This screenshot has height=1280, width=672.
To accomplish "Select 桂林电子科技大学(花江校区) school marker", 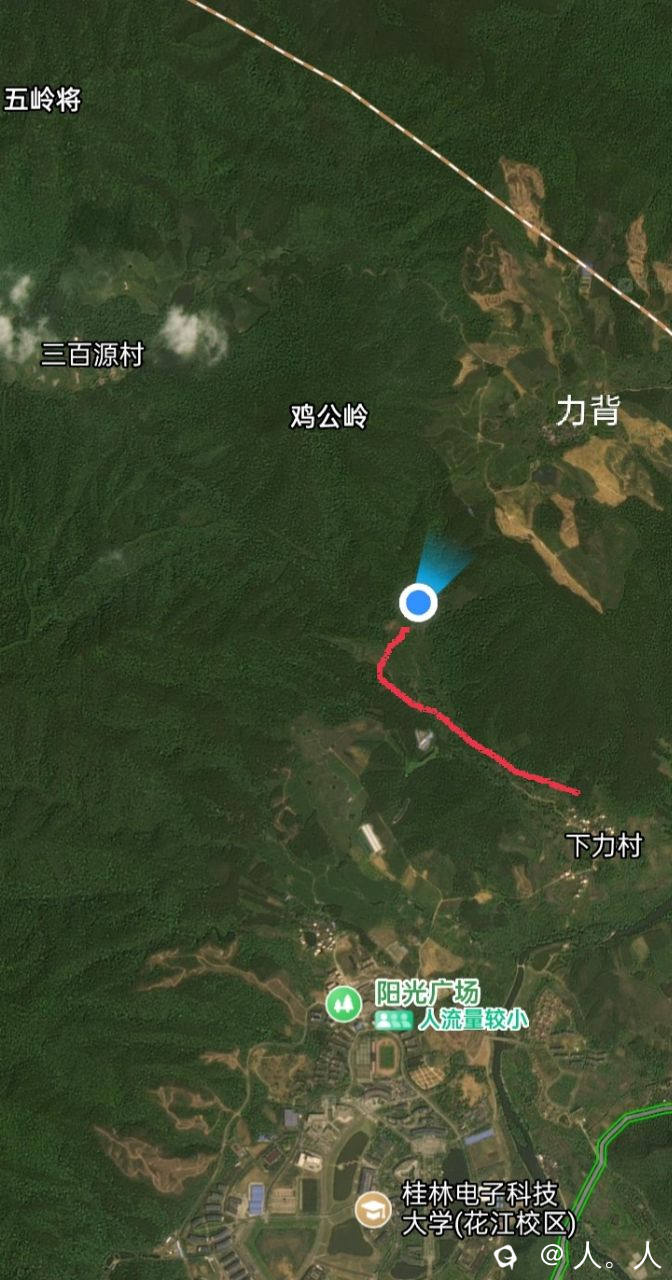I will tap(373, 1209).
